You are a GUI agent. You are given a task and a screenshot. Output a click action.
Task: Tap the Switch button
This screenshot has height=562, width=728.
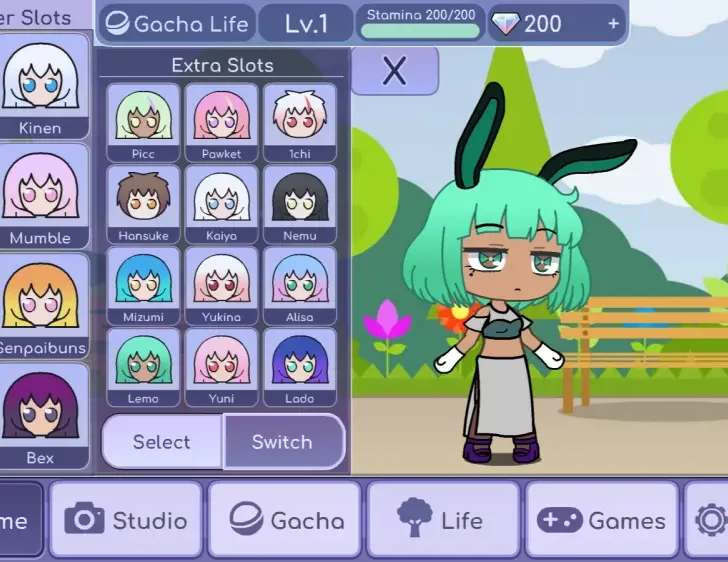pyautogui.click(x=283, y=442)
